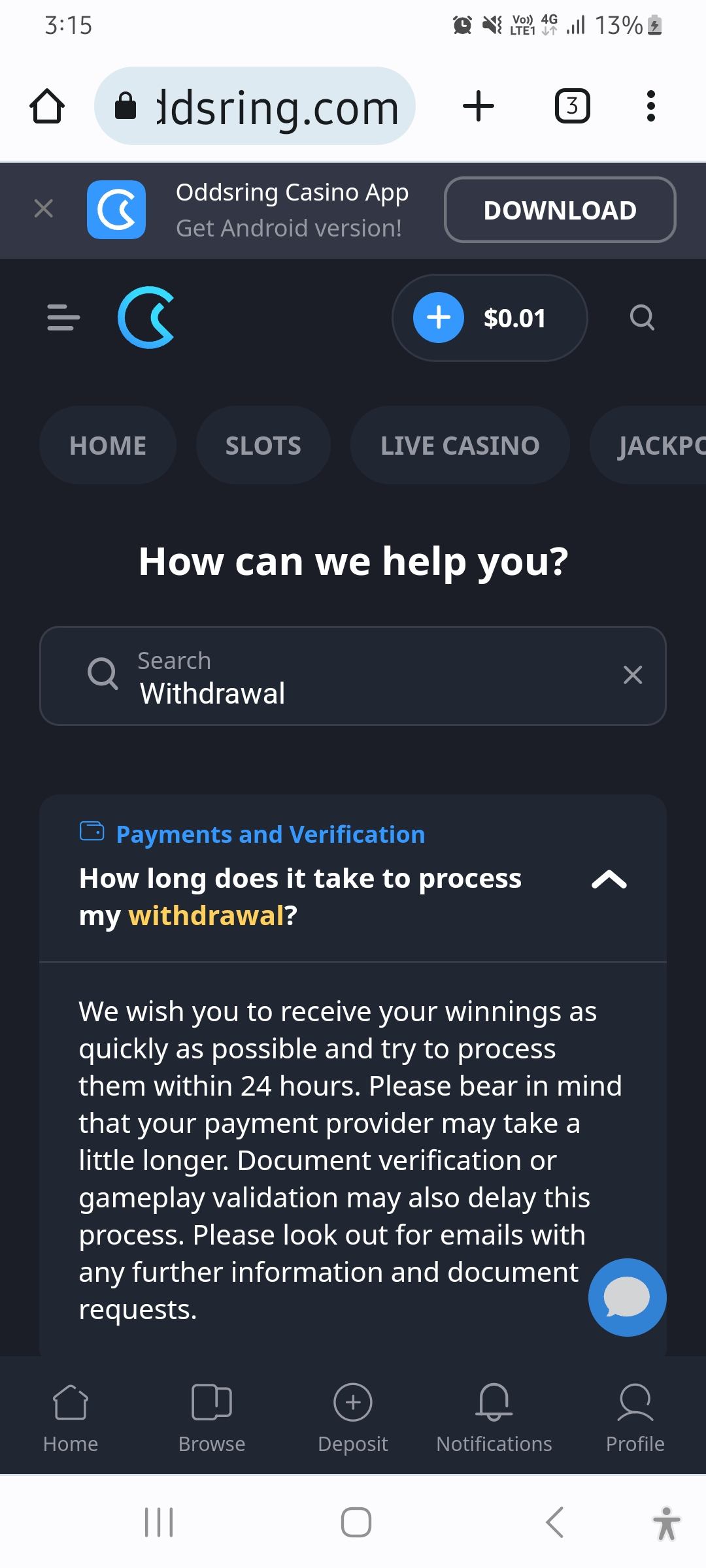706x1568 pixels.
Task: Open the Deposit tab in bottom bar
Action: coord(353,1415)
